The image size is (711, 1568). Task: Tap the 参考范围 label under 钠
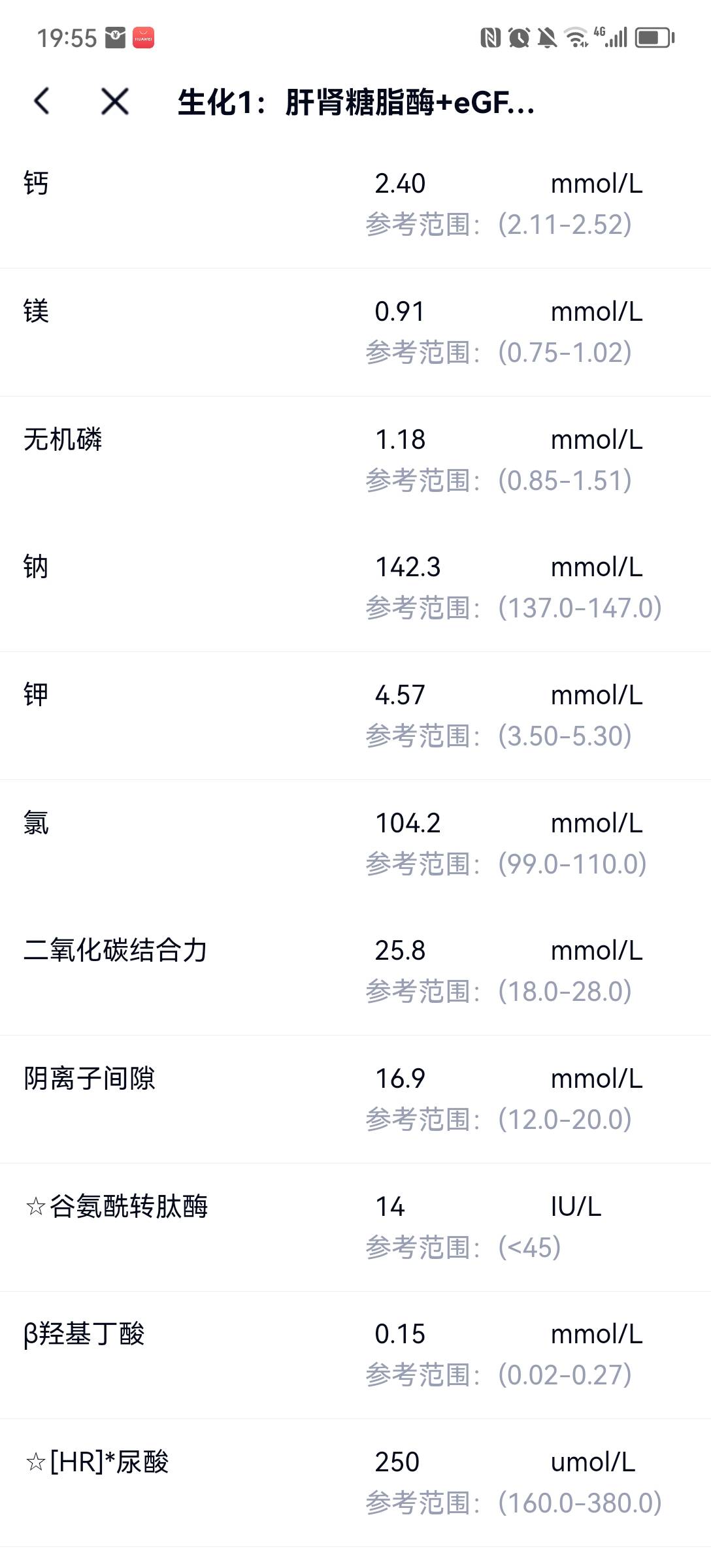click(x=418, y=607)
